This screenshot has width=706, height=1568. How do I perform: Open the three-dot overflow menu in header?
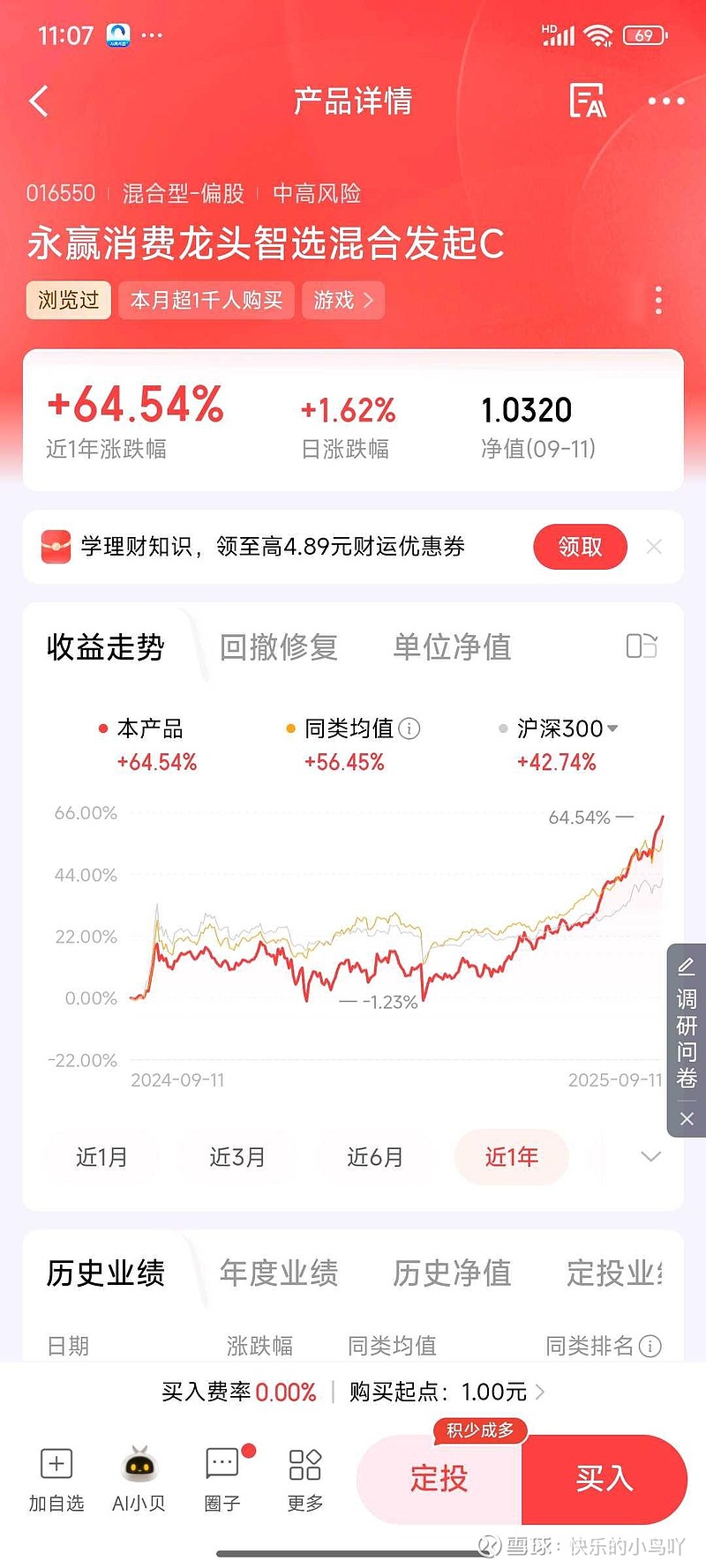666,101
